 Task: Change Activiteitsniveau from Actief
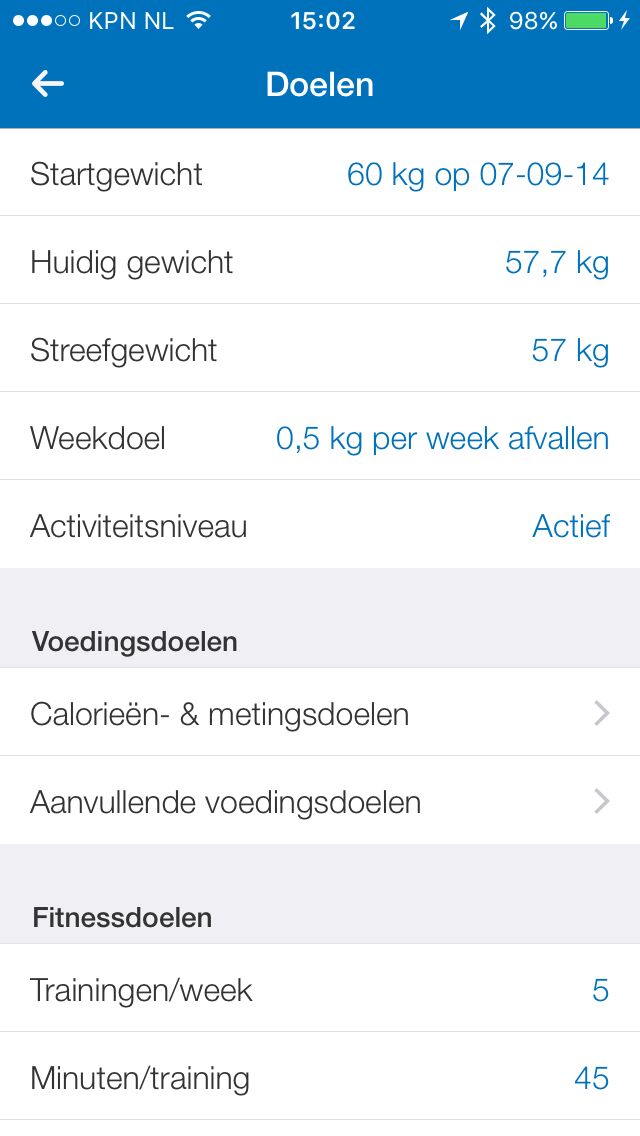pos(570,526)
